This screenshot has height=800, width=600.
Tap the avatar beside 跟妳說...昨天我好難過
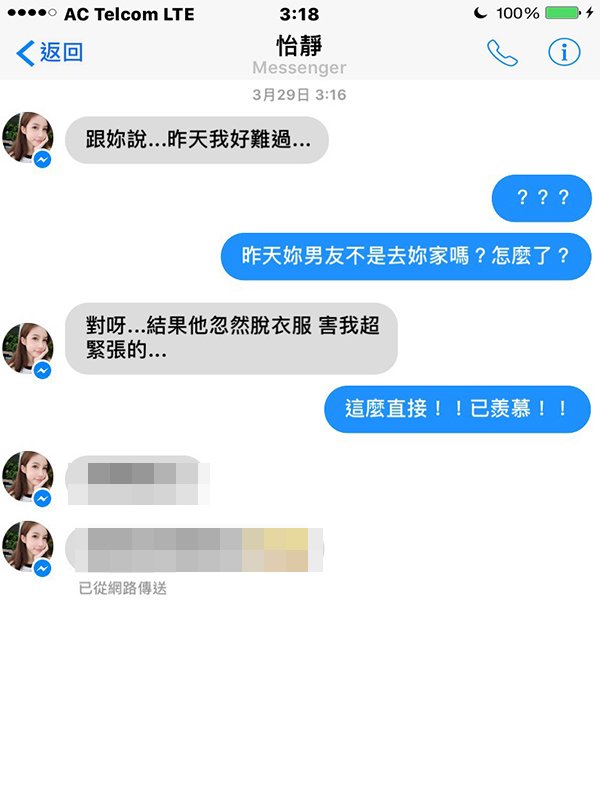(x=28, y=138)
